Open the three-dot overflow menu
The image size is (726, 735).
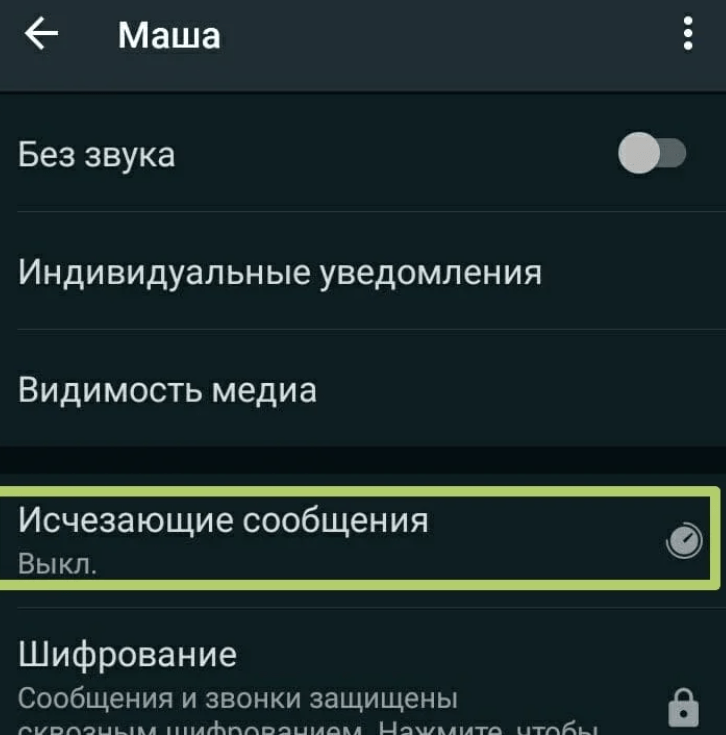[687, 35]
